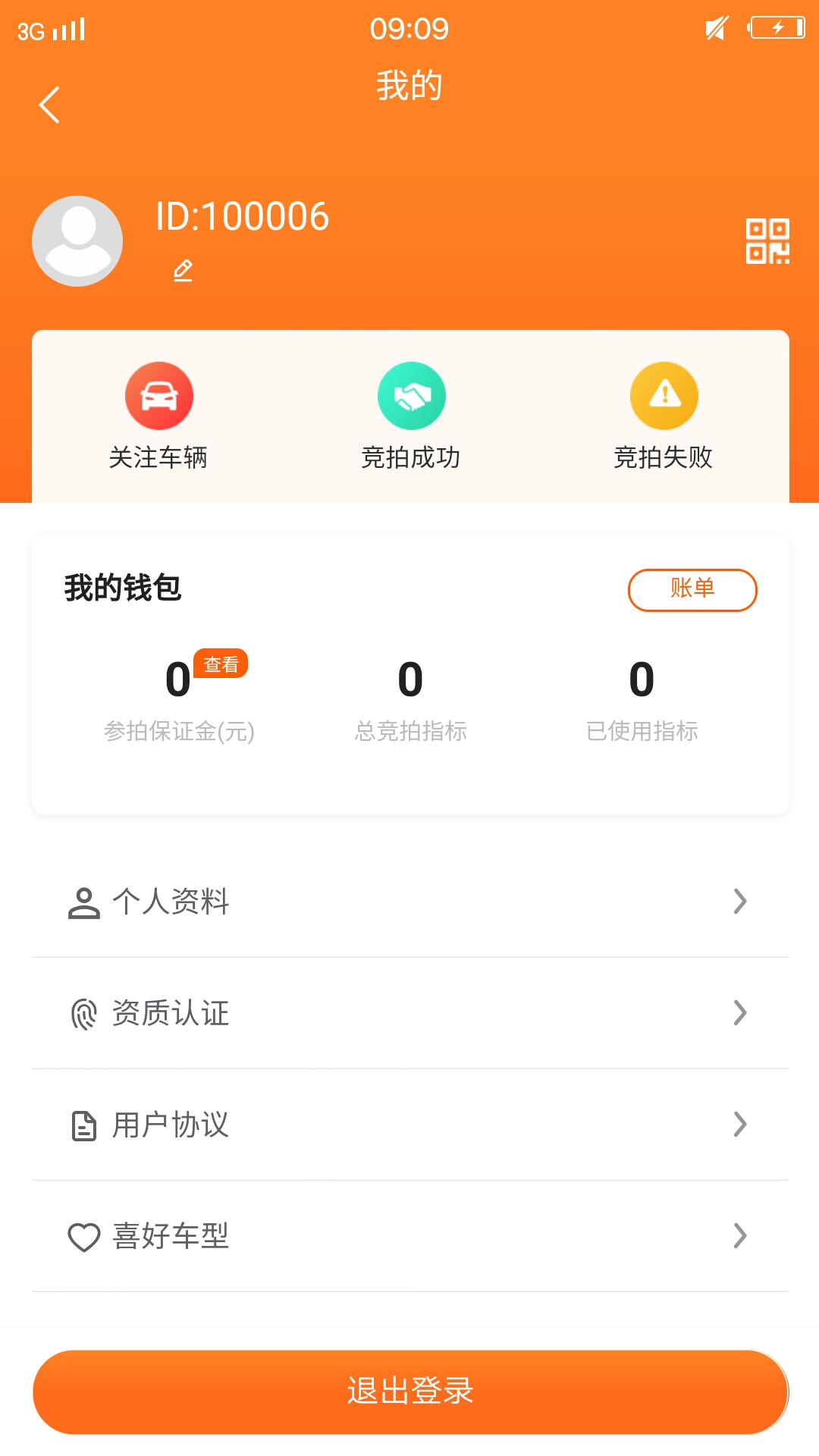Viewport: 819px width, 1456px height.
Task: Edit profile with the pencil icon
Action: click(x=183, y=271)
